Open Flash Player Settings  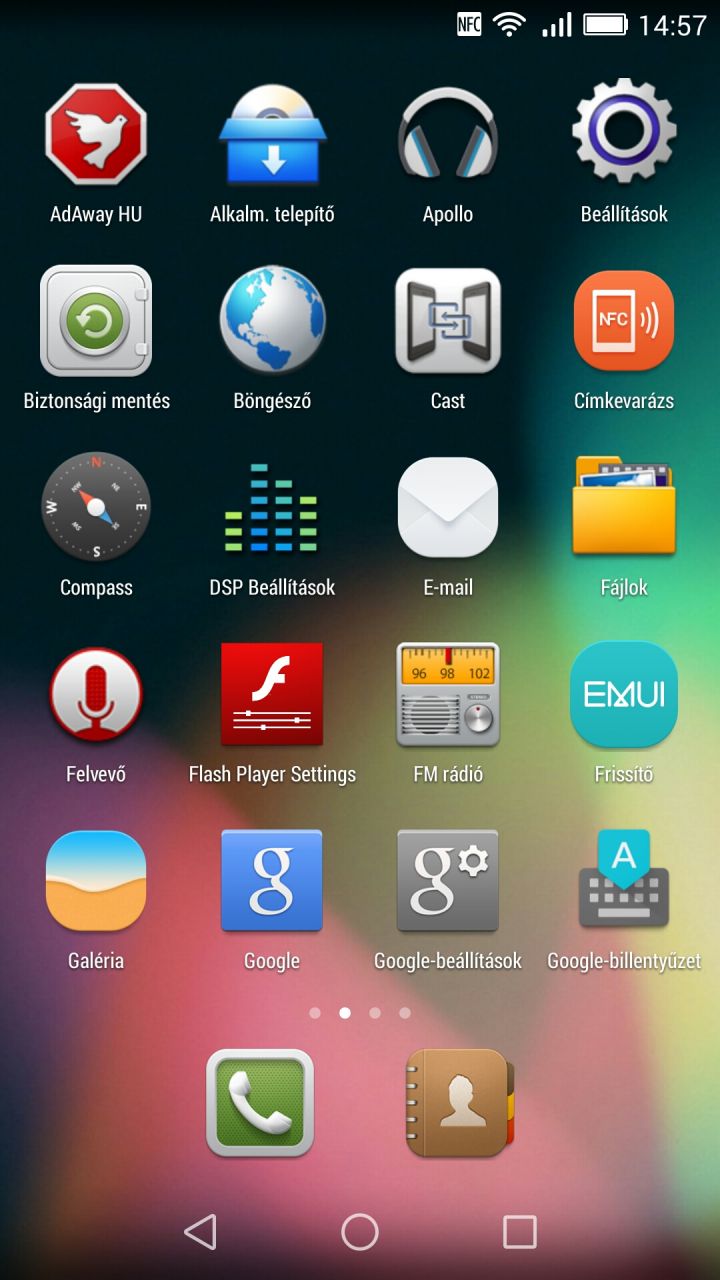tap(272, 694)
